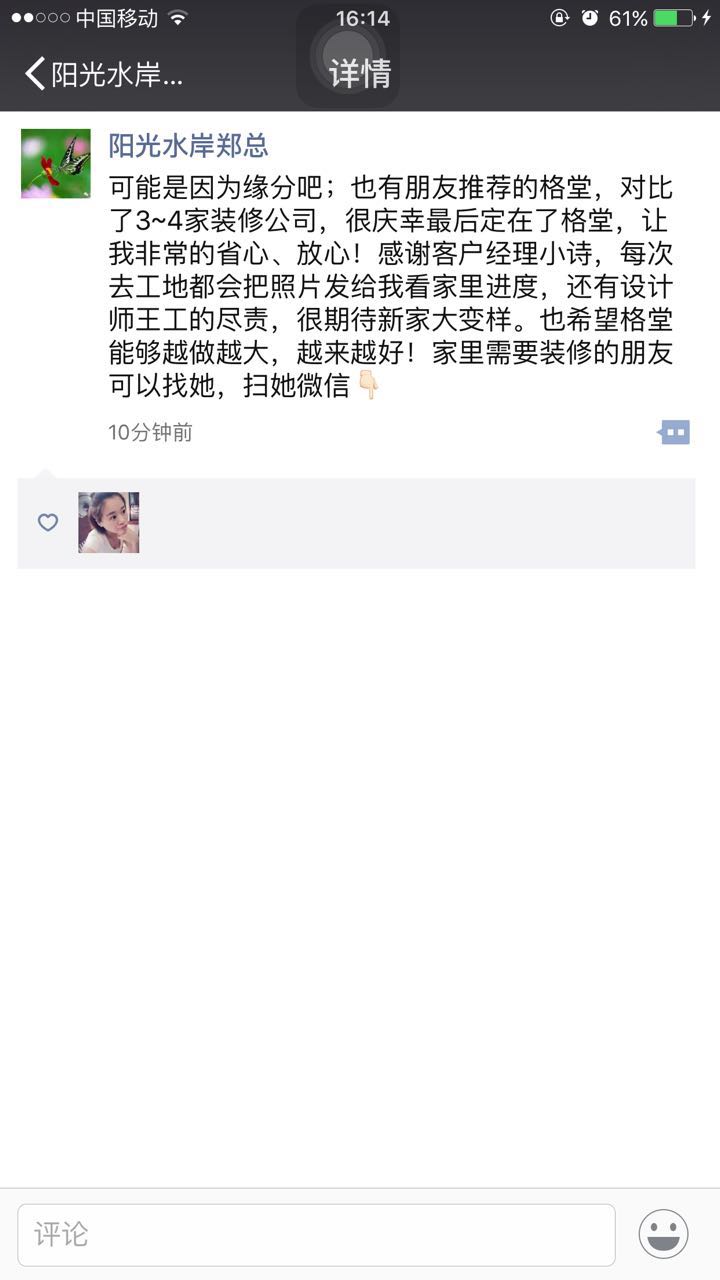Tap the Wi-Fi icon in the status bar
Image resolution: width=720 pixels, height=1280 pixels.
[177, 16]
